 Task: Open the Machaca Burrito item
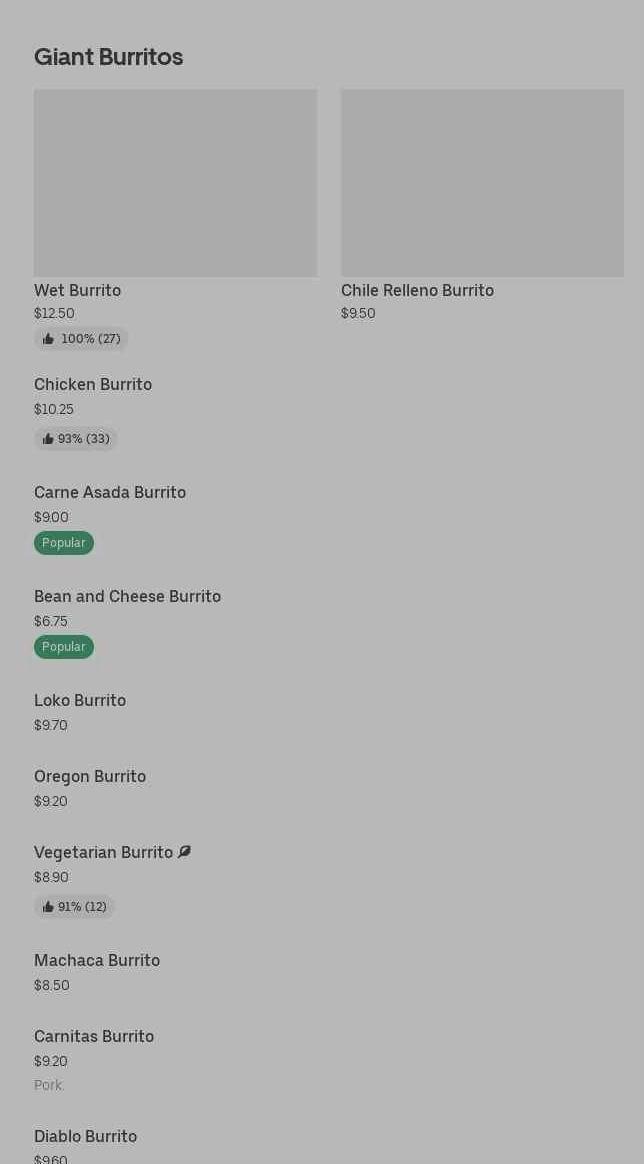click(97, 961)
